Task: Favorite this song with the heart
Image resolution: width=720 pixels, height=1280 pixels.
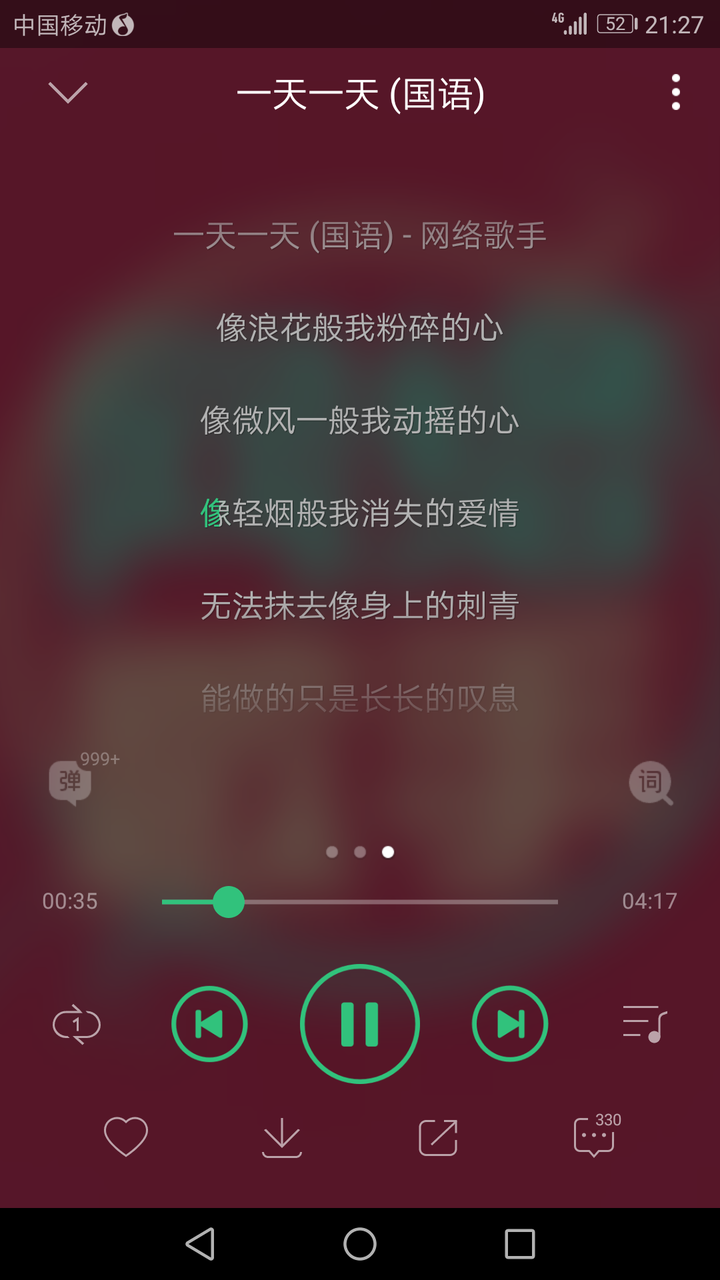Action: [126, 1137]
